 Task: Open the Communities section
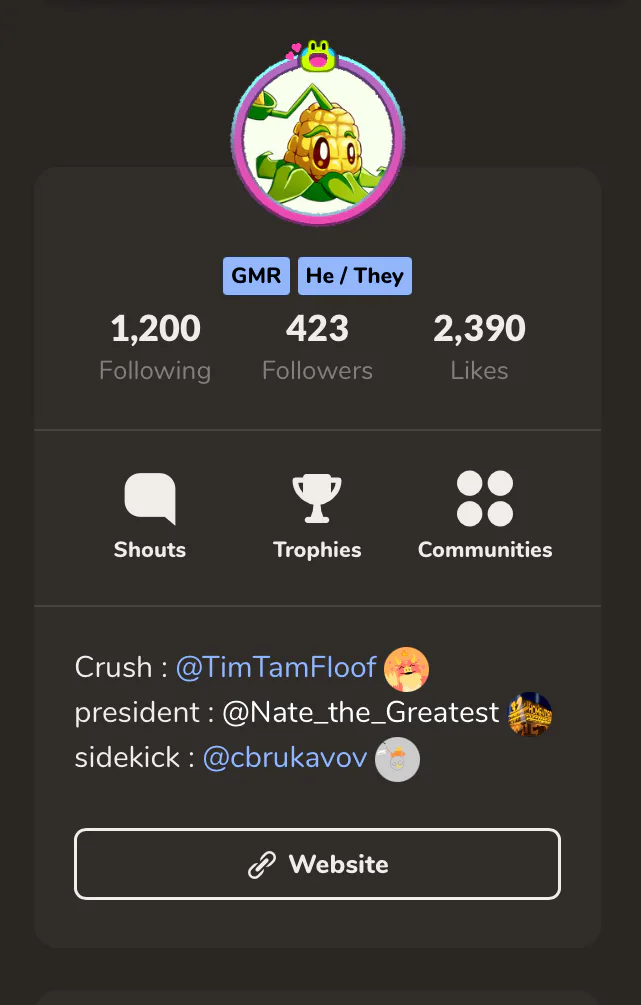pos(485,516)
